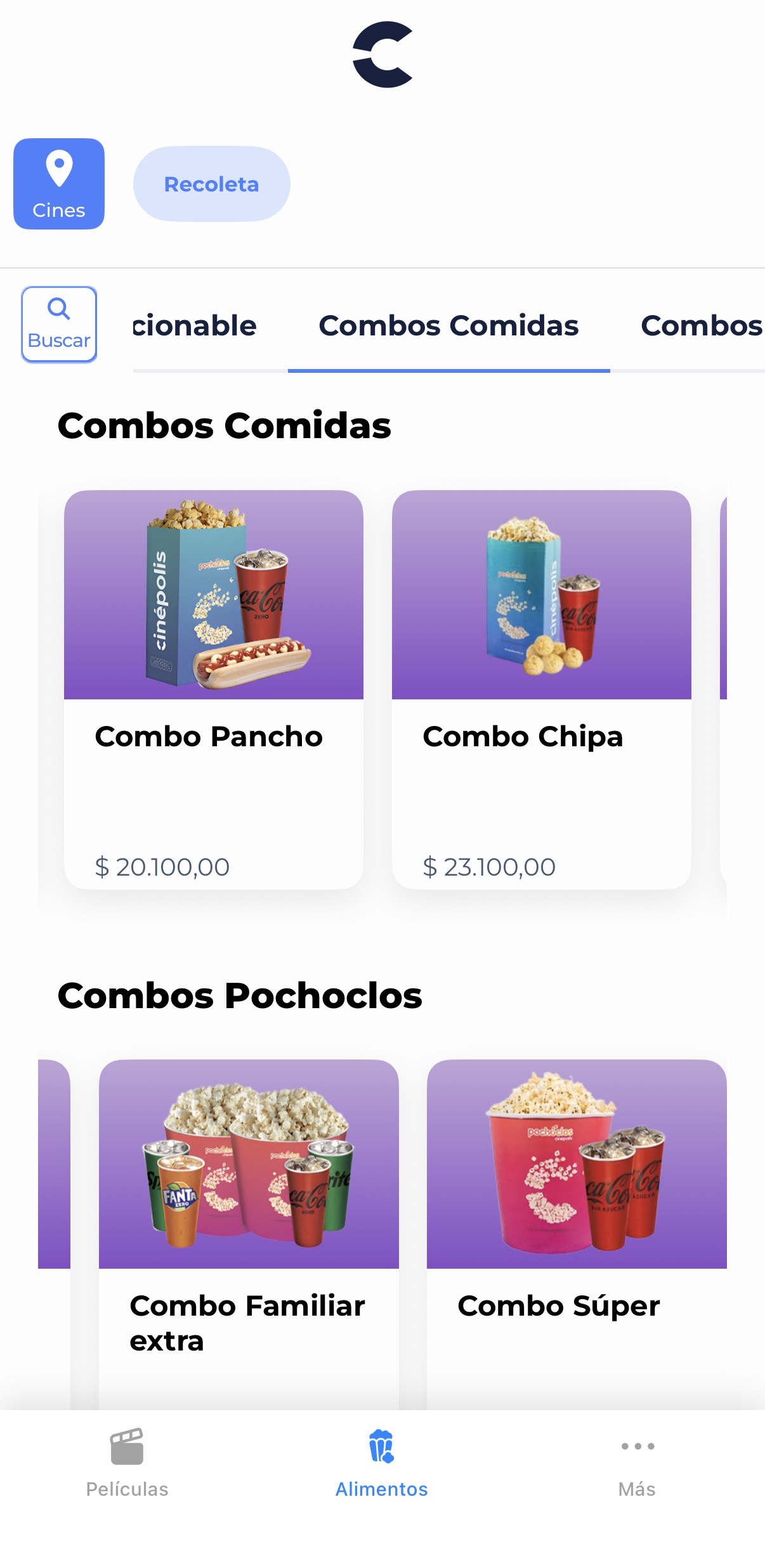The width and height of the screenshot is (765, 1568).
Task: Tap the Recoleta cinema chip
Action: (x=211, y=184)
